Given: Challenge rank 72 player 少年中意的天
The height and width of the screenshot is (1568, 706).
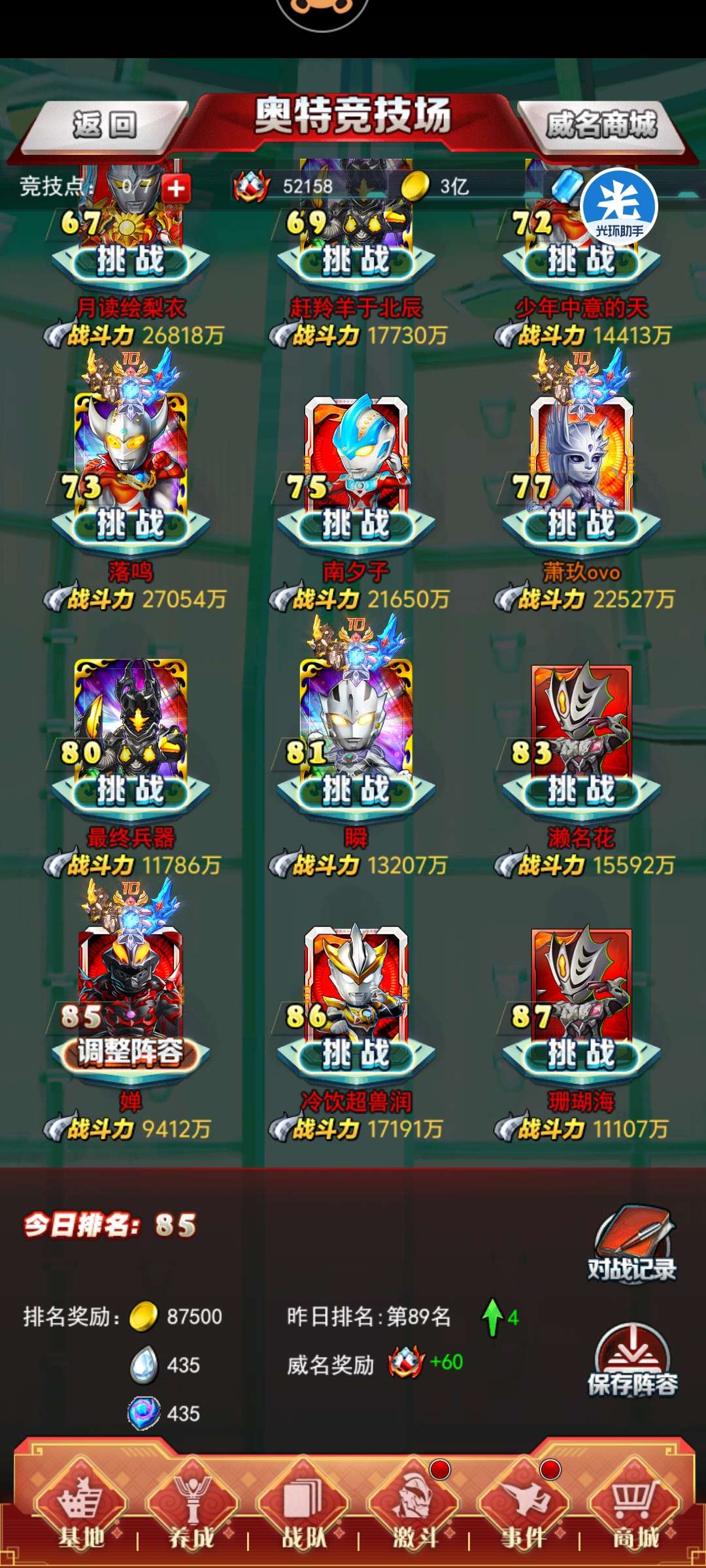Looking at the screenshot, I should [x=581, y=261].
